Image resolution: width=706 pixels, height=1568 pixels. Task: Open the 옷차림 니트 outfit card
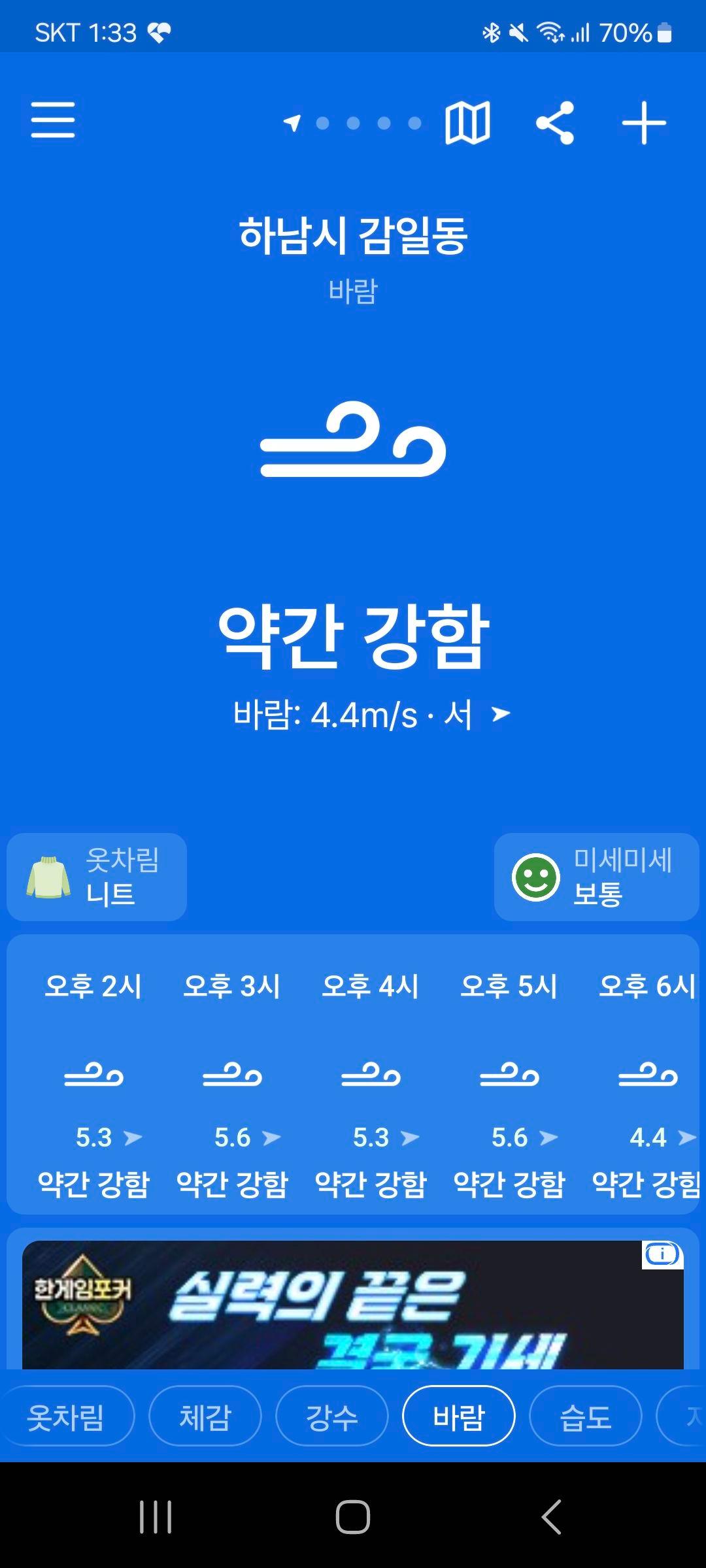[97, 877]
